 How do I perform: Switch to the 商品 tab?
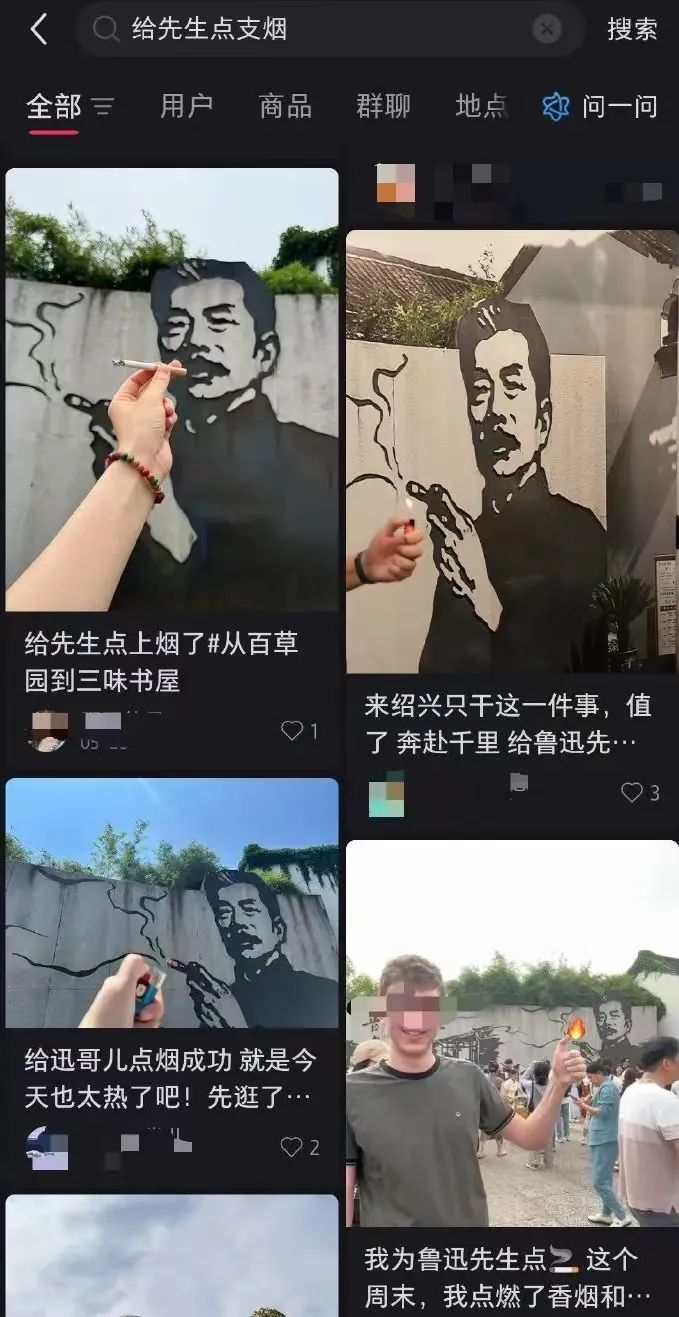pyautogui.click(x=285, y=106)
